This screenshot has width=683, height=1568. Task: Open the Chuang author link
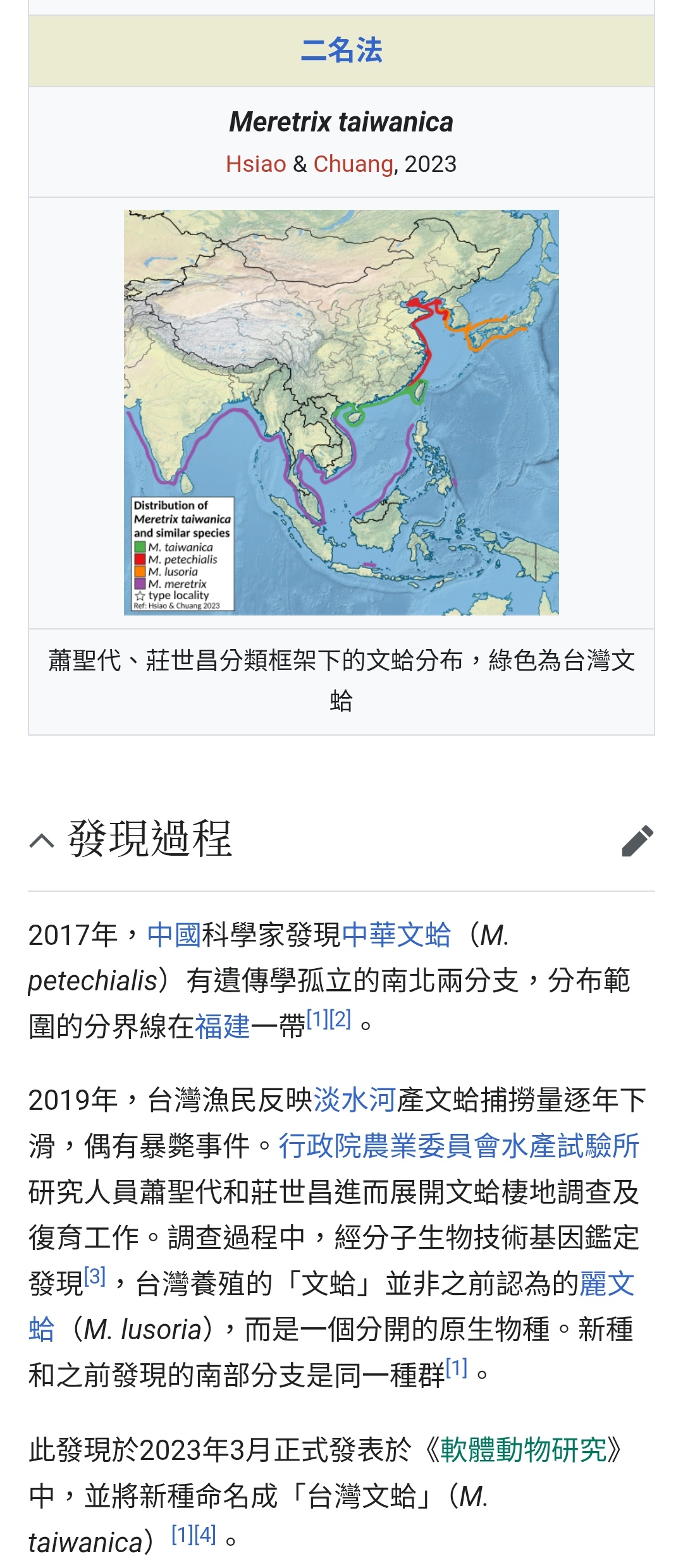[x=354, y=164]
